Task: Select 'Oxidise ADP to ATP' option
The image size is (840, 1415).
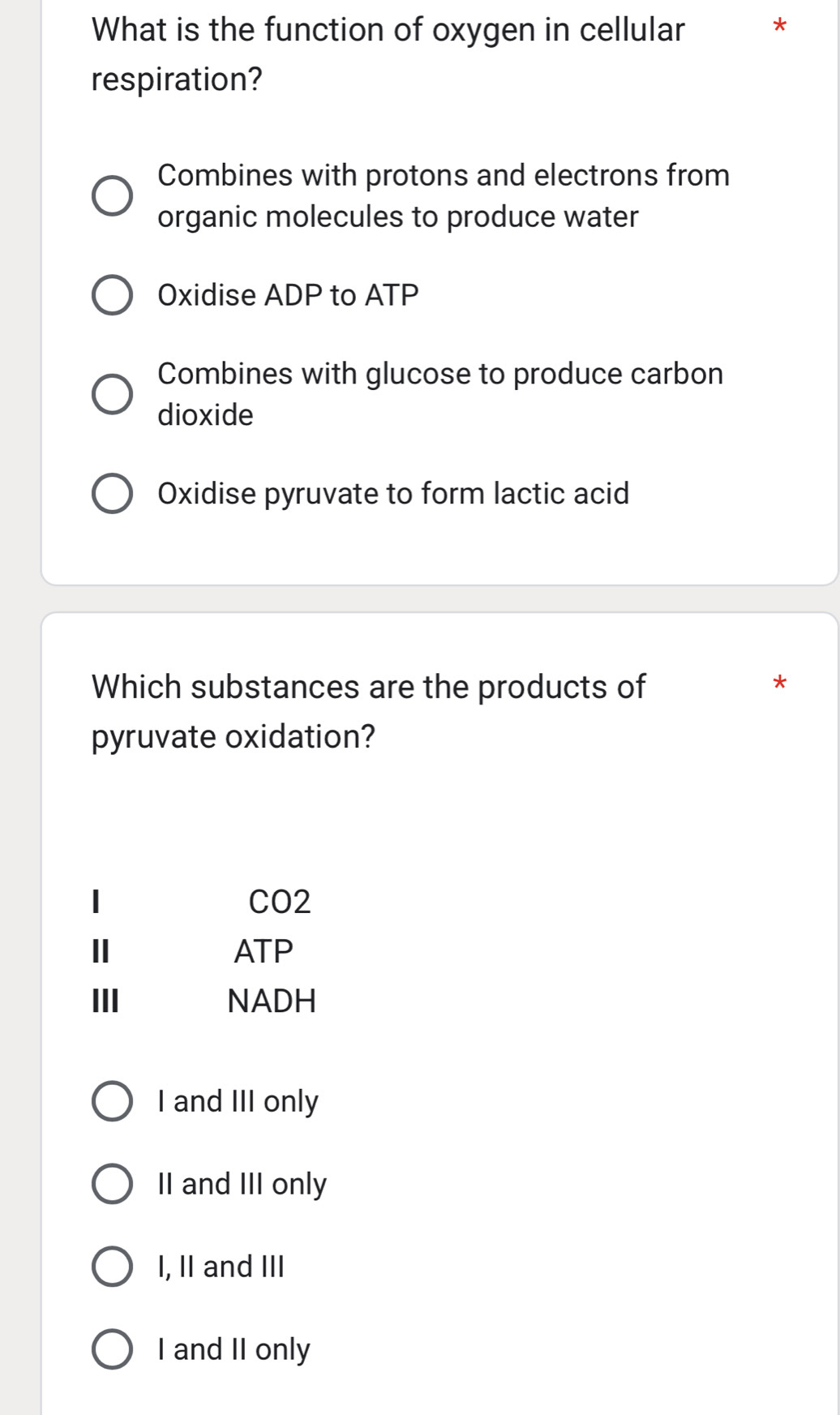Action: [x=114, y=294]
